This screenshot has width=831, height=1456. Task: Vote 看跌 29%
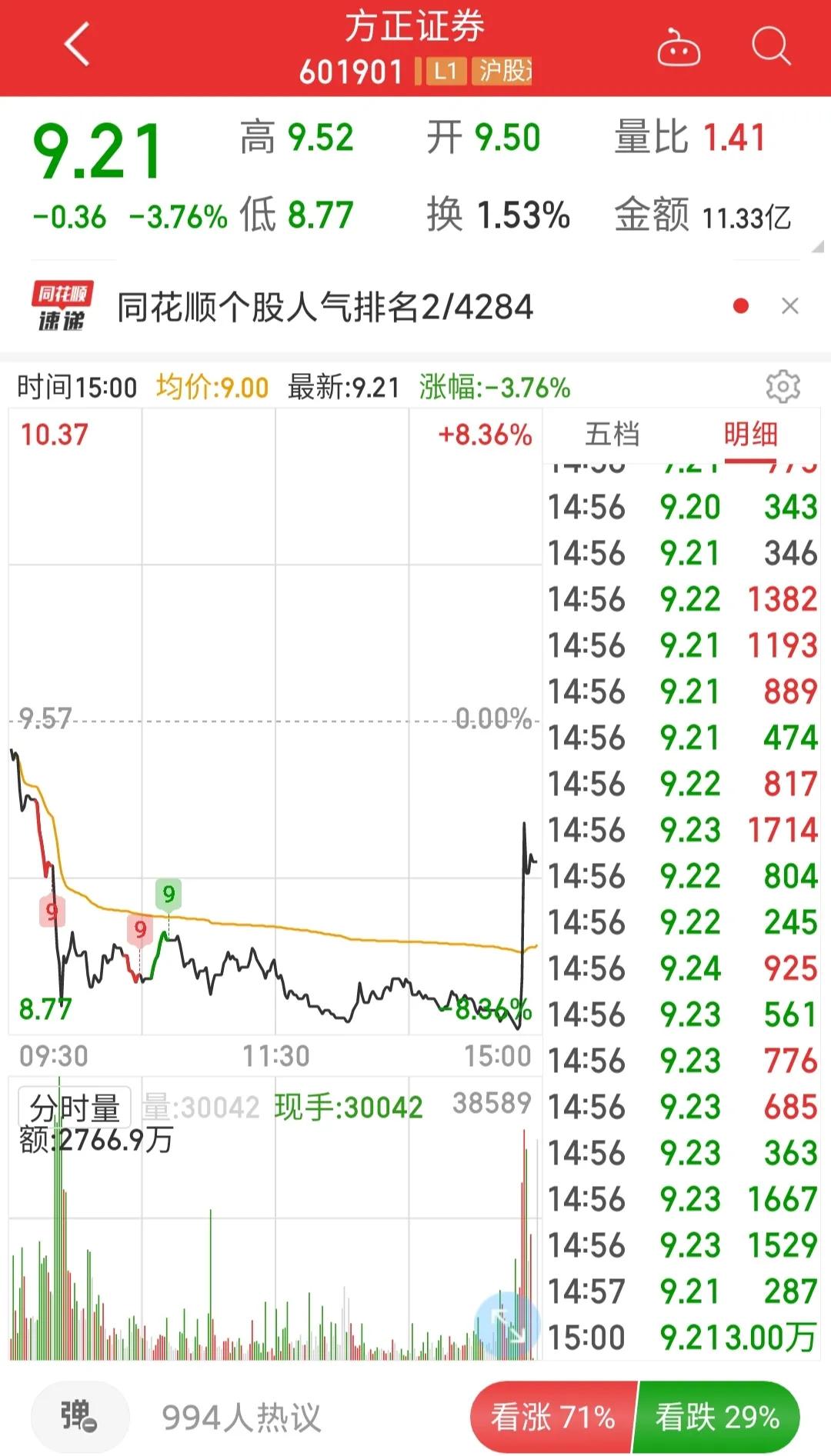pyautogui.click(x=717, y=1417)
